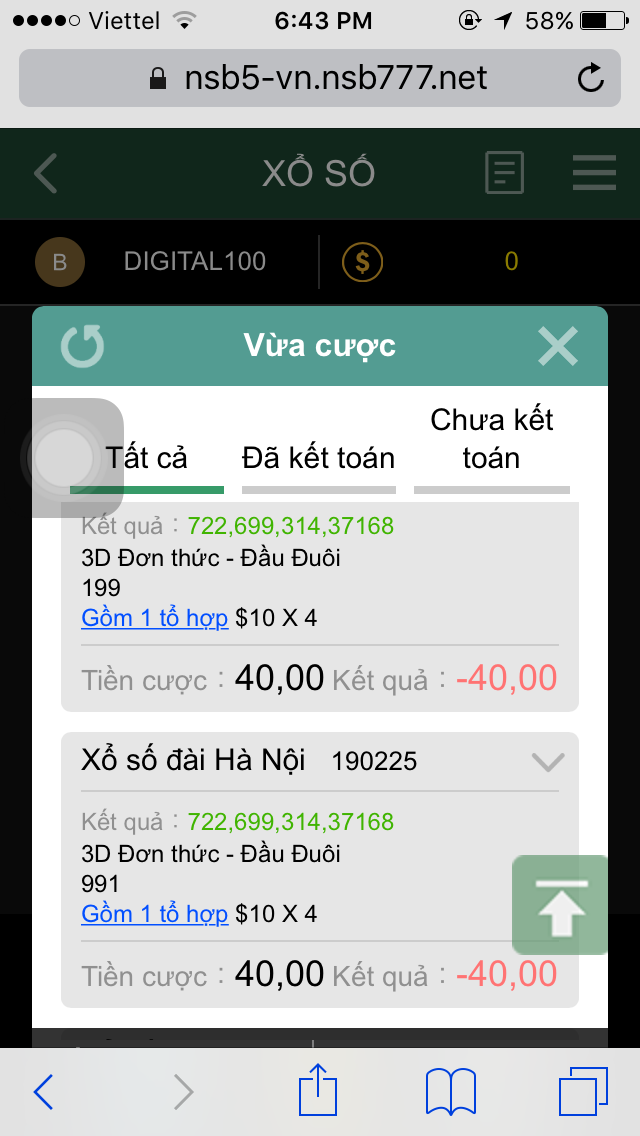Open Gồm 1 tổ hợp link for bet 991
Image resolution: width=640 pixels, height=1136 pixels.
pos(155,914)
